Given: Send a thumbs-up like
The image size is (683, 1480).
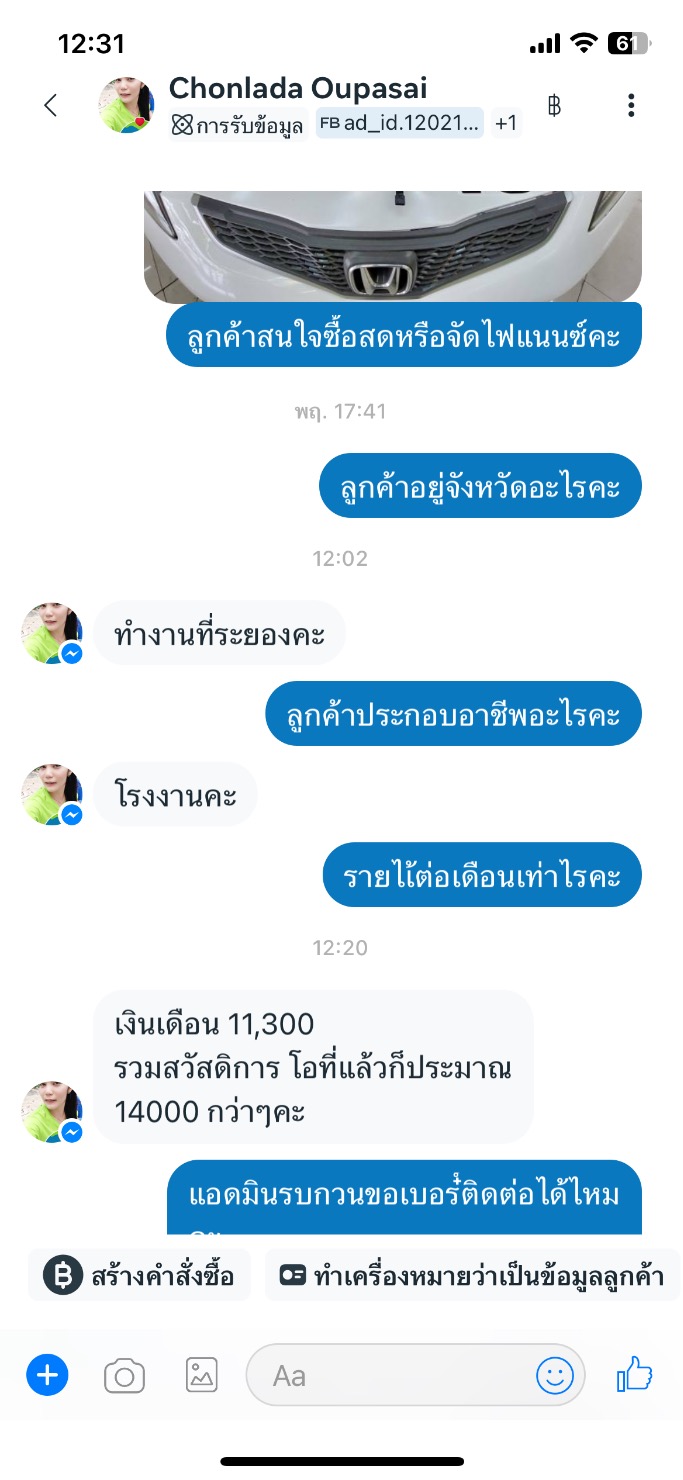Looking at the screenshot, I should click(x=634, y=1376).
